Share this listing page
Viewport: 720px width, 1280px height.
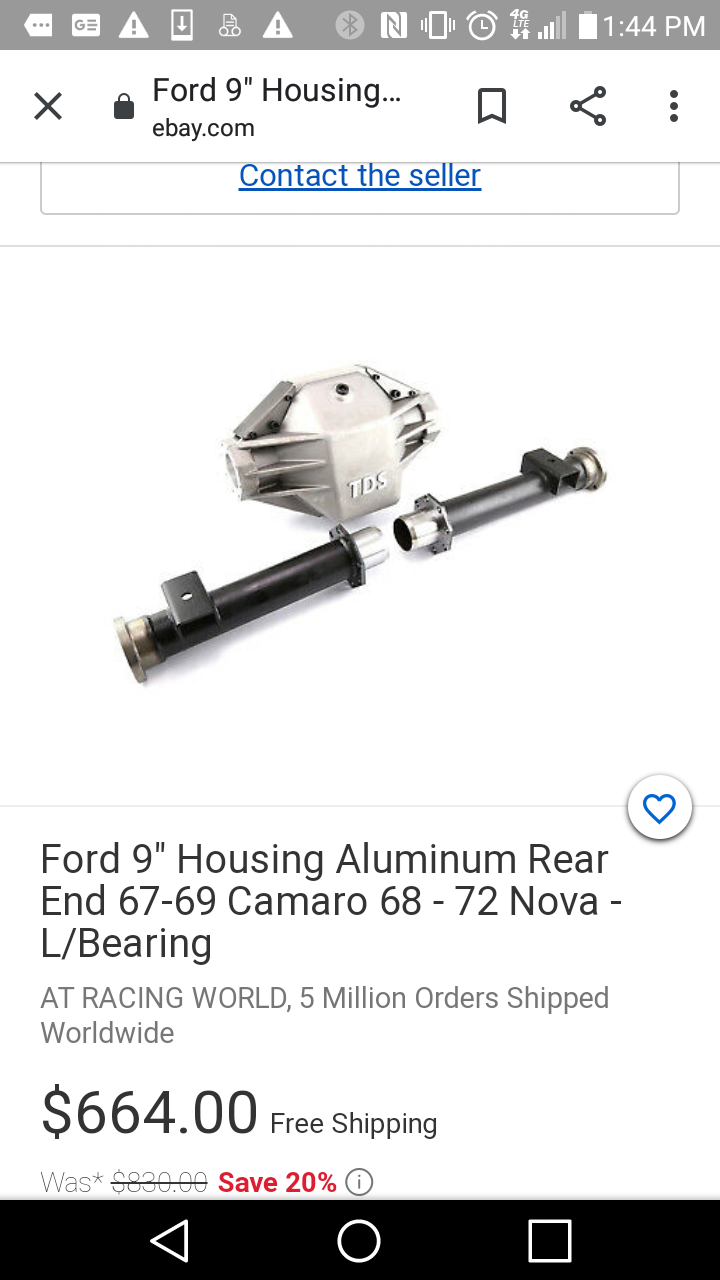[588, 106]
